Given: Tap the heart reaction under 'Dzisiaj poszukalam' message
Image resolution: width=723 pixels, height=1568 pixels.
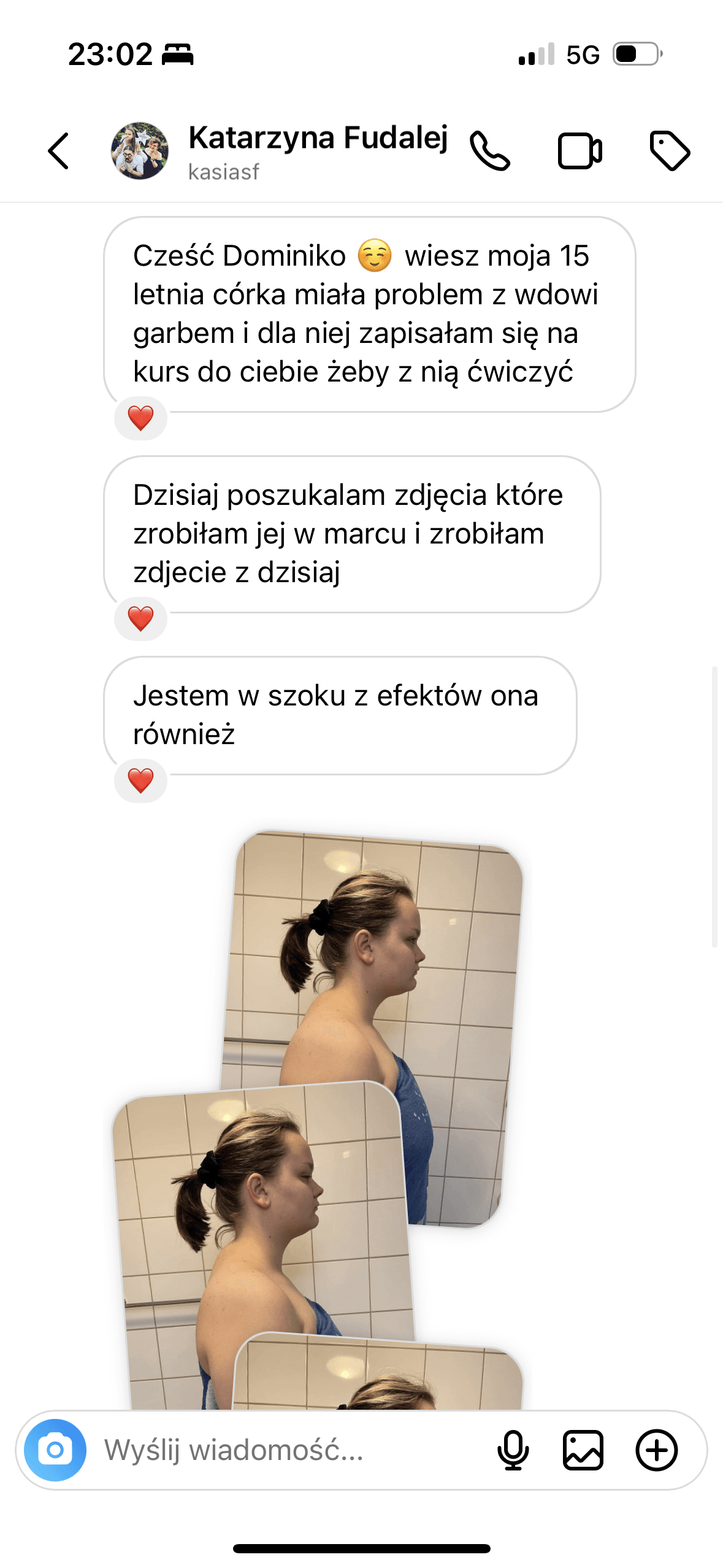Looking at the screenshot, I should click(x=140, y=618).
